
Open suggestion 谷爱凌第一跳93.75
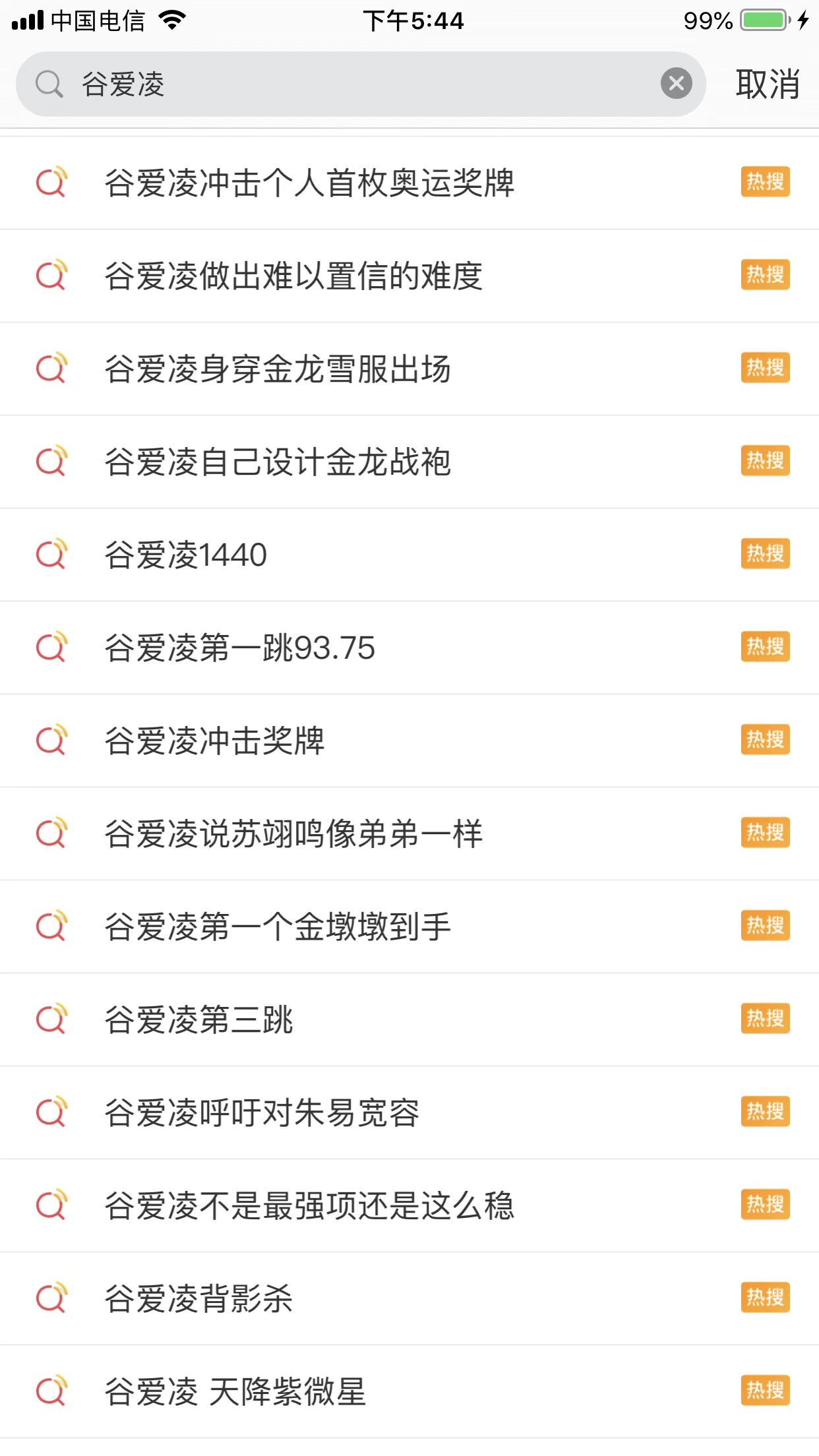click(240, 648)
